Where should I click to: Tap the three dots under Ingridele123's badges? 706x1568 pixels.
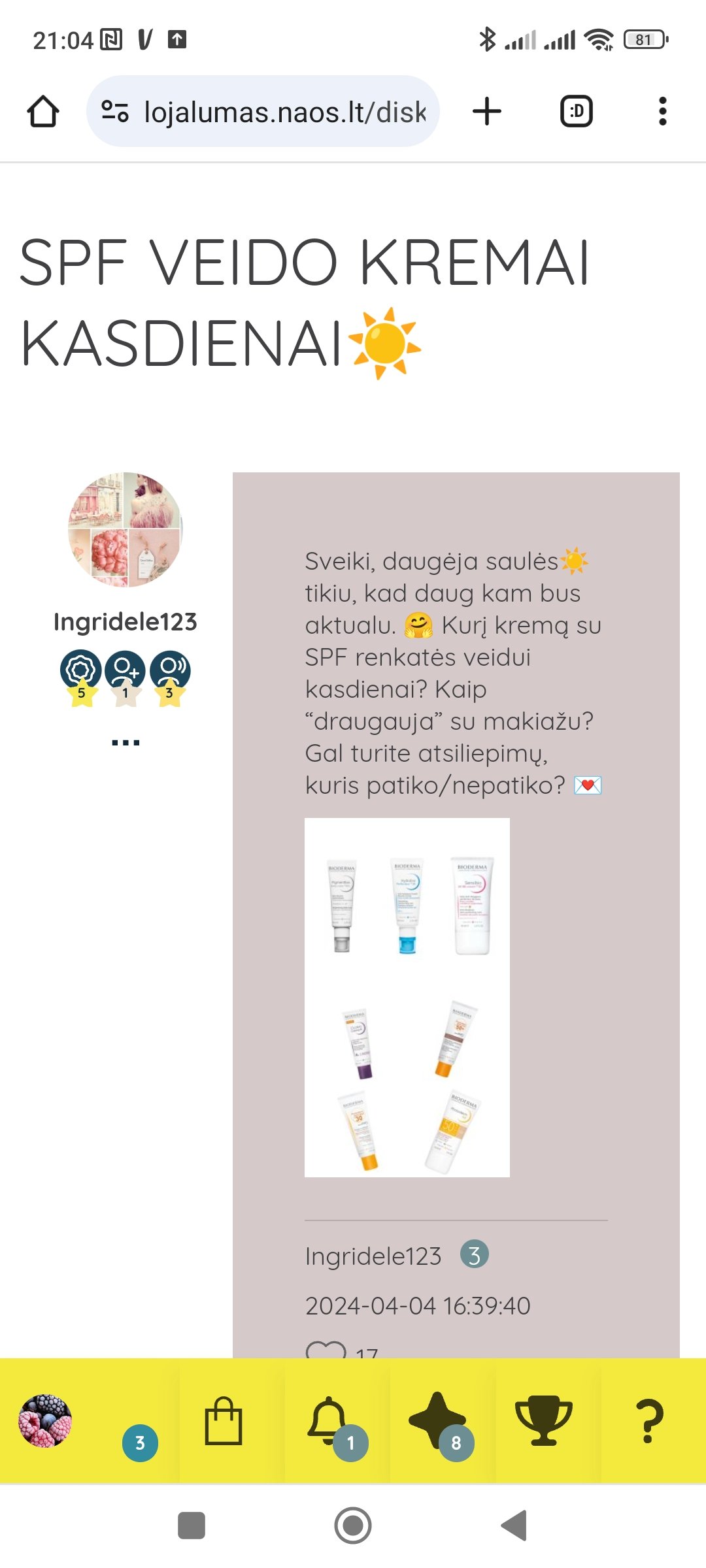pyautogui.click(x=126, y=742)
